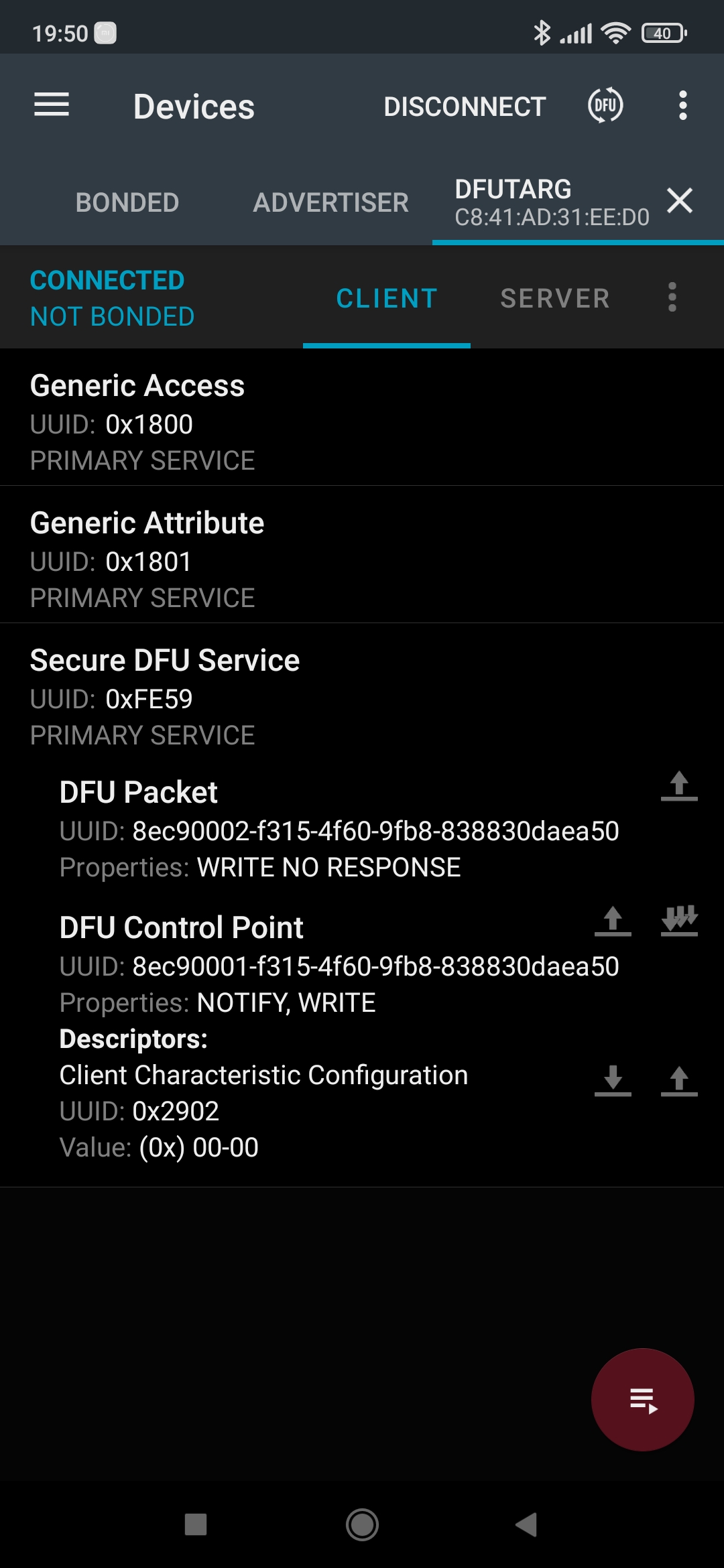The image size is (724, 1568).
Task: Open the main overflow options menu
Action: [x=682, y=105]
